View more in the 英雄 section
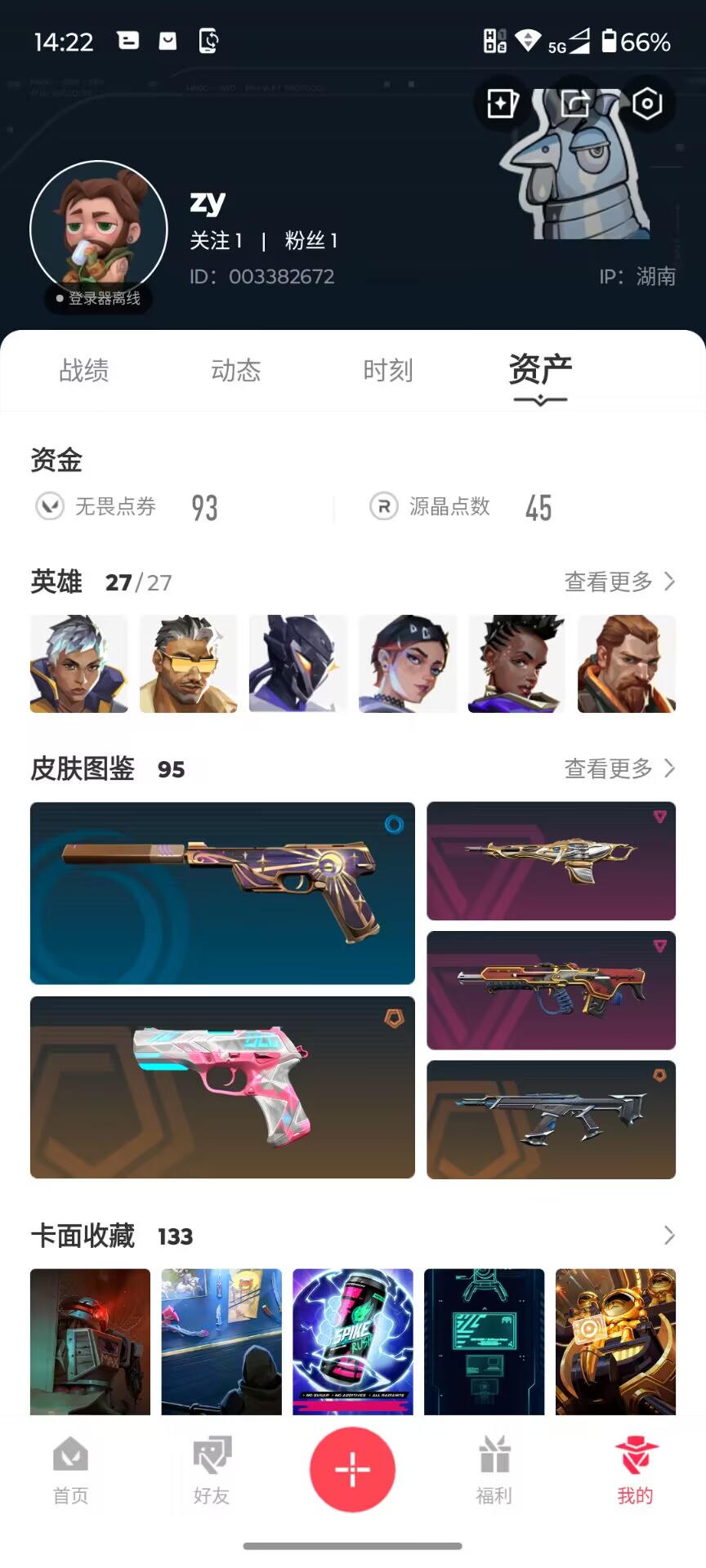 tap(620, 581)
